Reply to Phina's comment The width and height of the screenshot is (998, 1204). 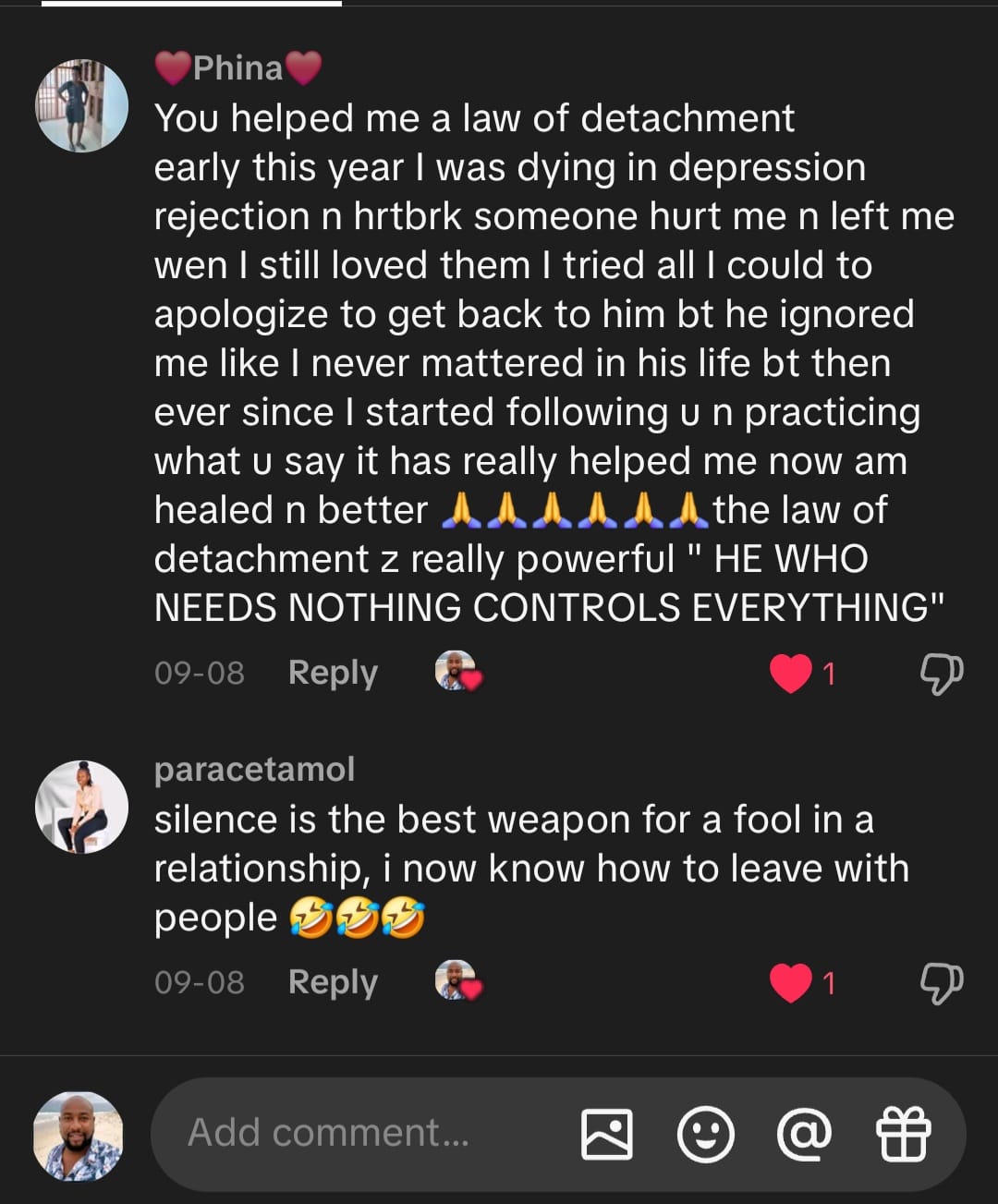(x=333, y=673)
